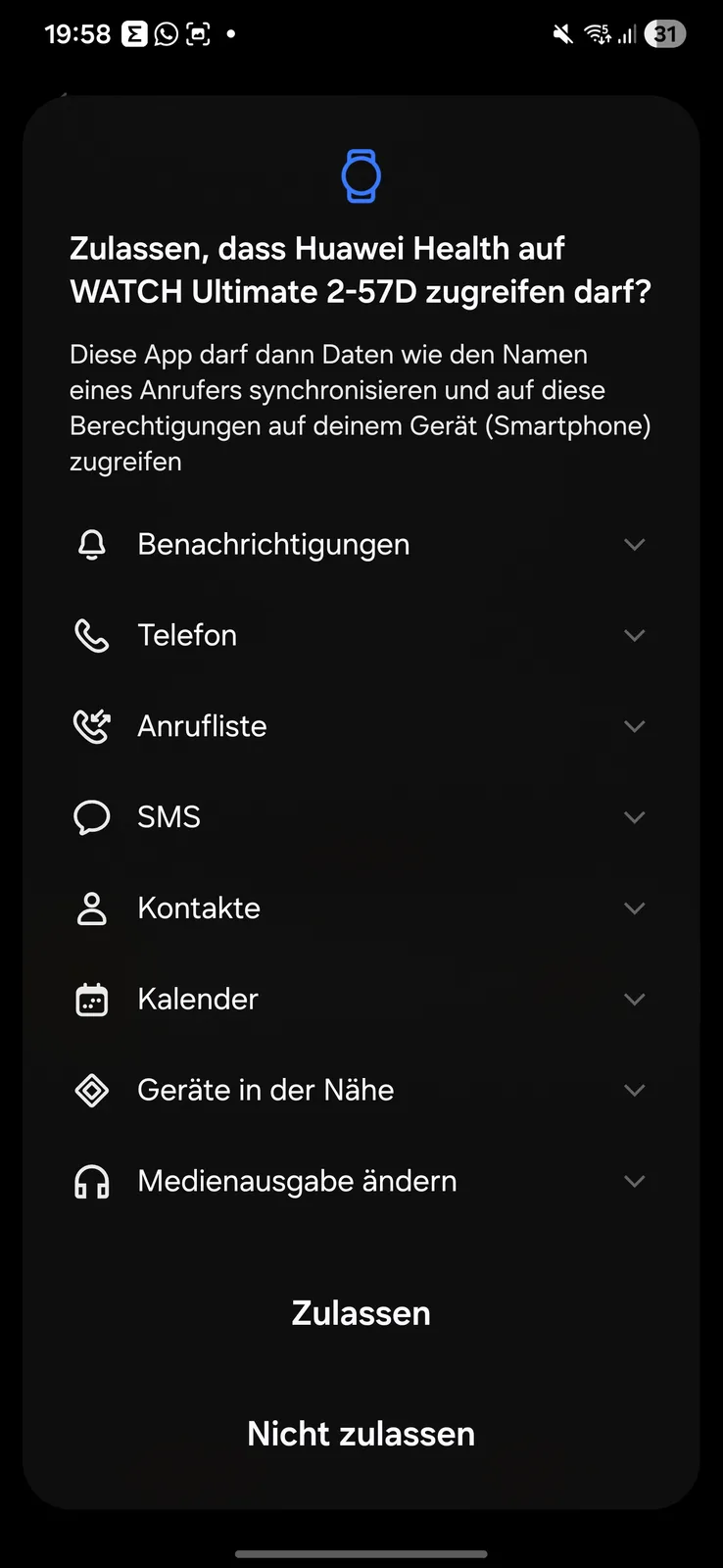
Task: Choose Nicht zulassen to deny access
Action: coord(361,1434)
